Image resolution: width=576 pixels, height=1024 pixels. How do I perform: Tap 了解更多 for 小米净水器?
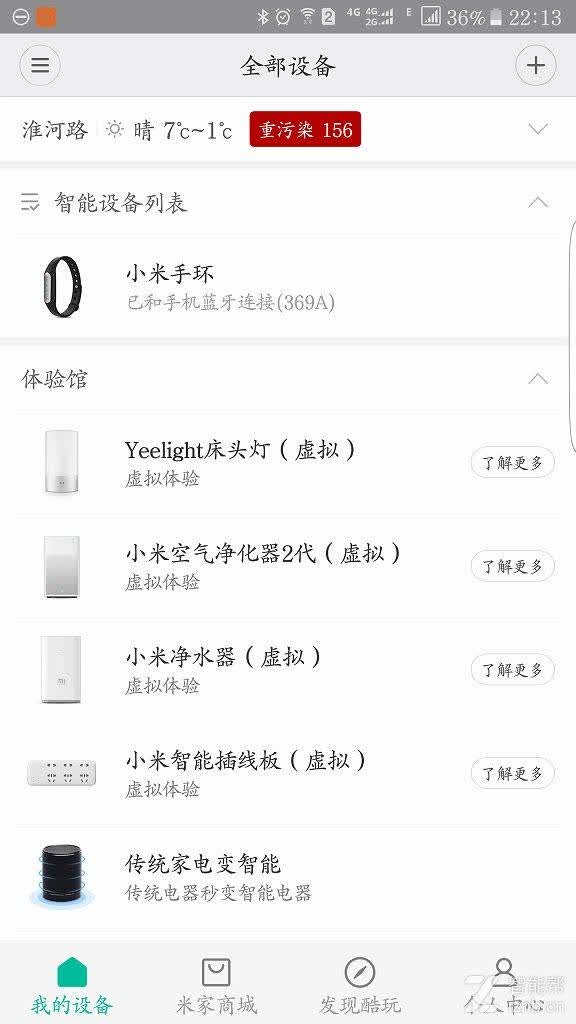512,669
